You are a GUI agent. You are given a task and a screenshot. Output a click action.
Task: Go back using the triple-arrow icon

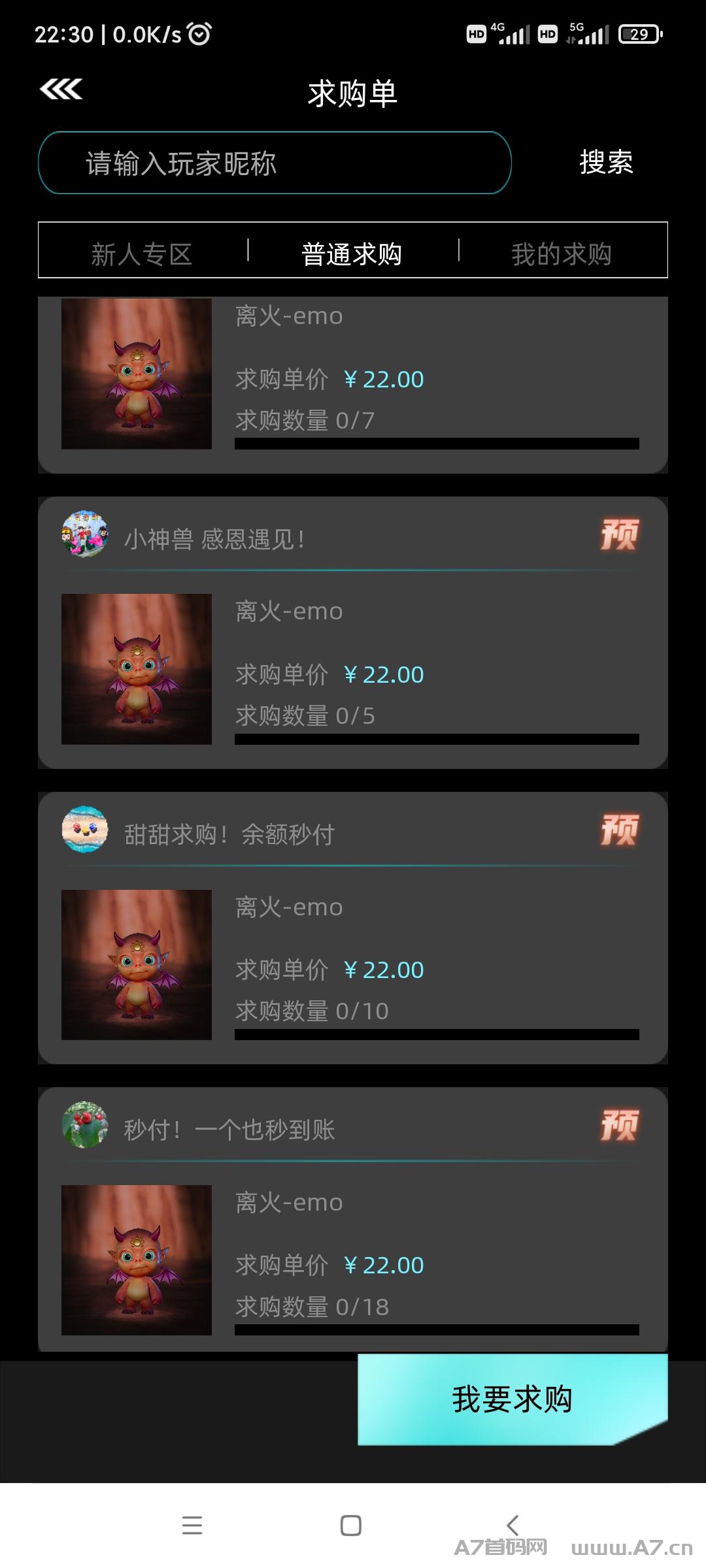(x=61, y=90)
